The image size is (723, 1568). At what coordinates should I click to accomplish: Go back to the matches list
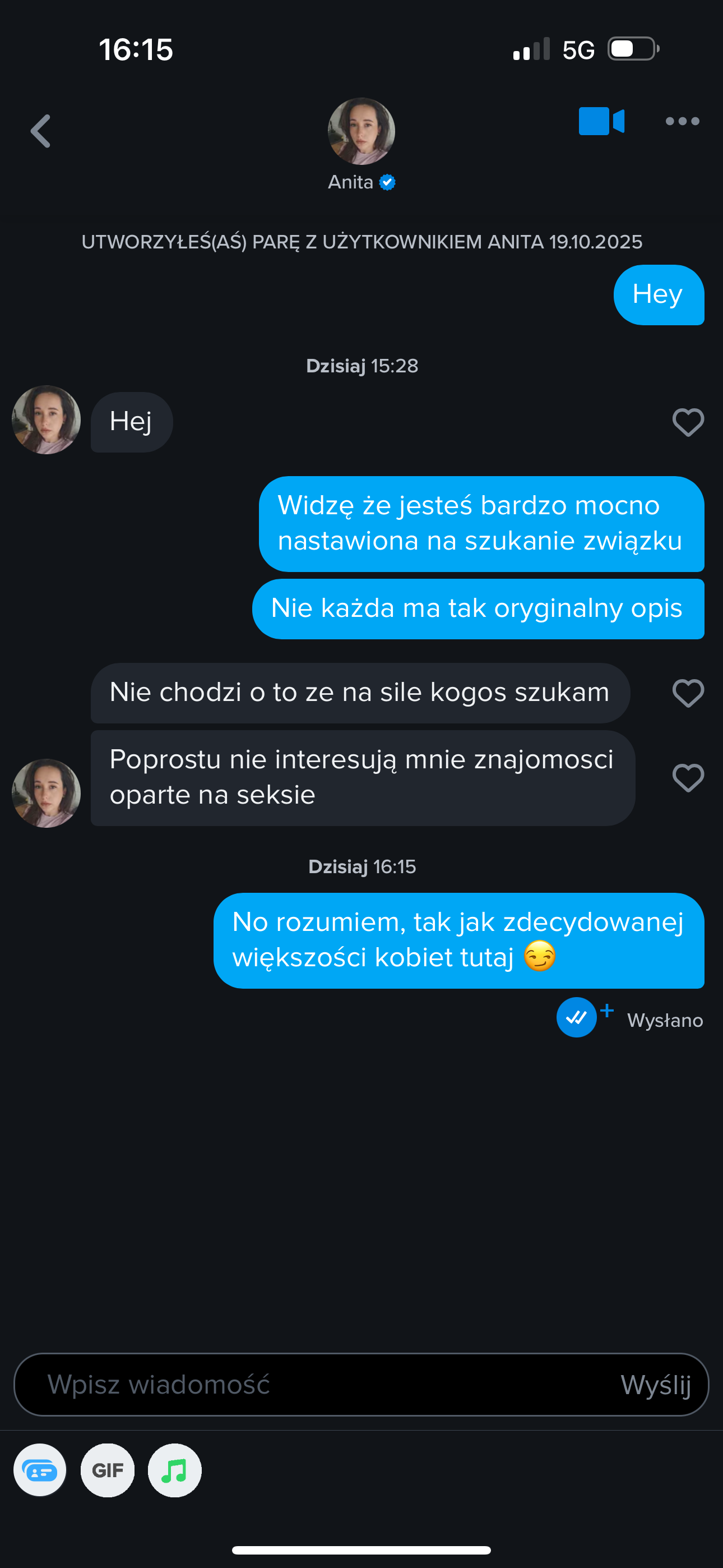pos(41,131)
